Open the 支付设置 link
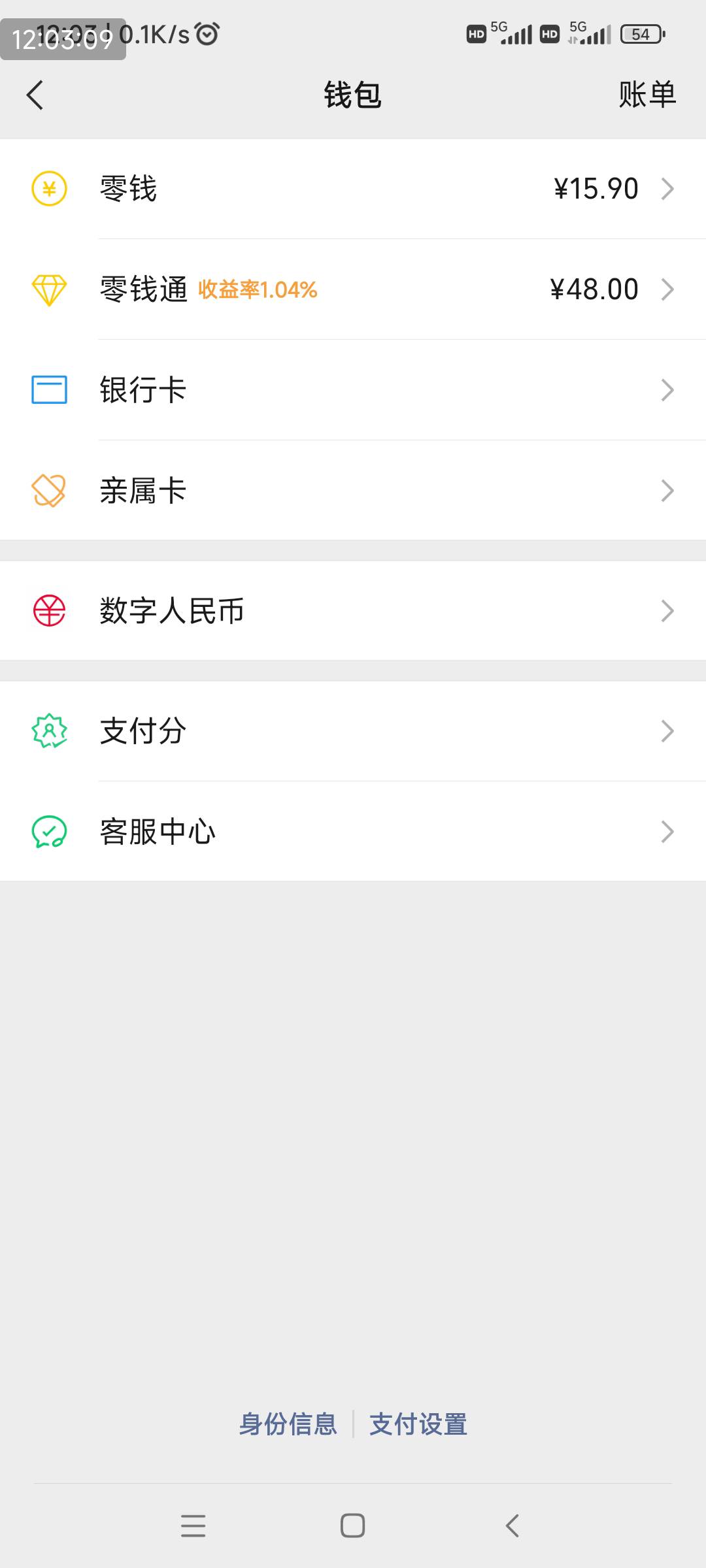 418,1424
